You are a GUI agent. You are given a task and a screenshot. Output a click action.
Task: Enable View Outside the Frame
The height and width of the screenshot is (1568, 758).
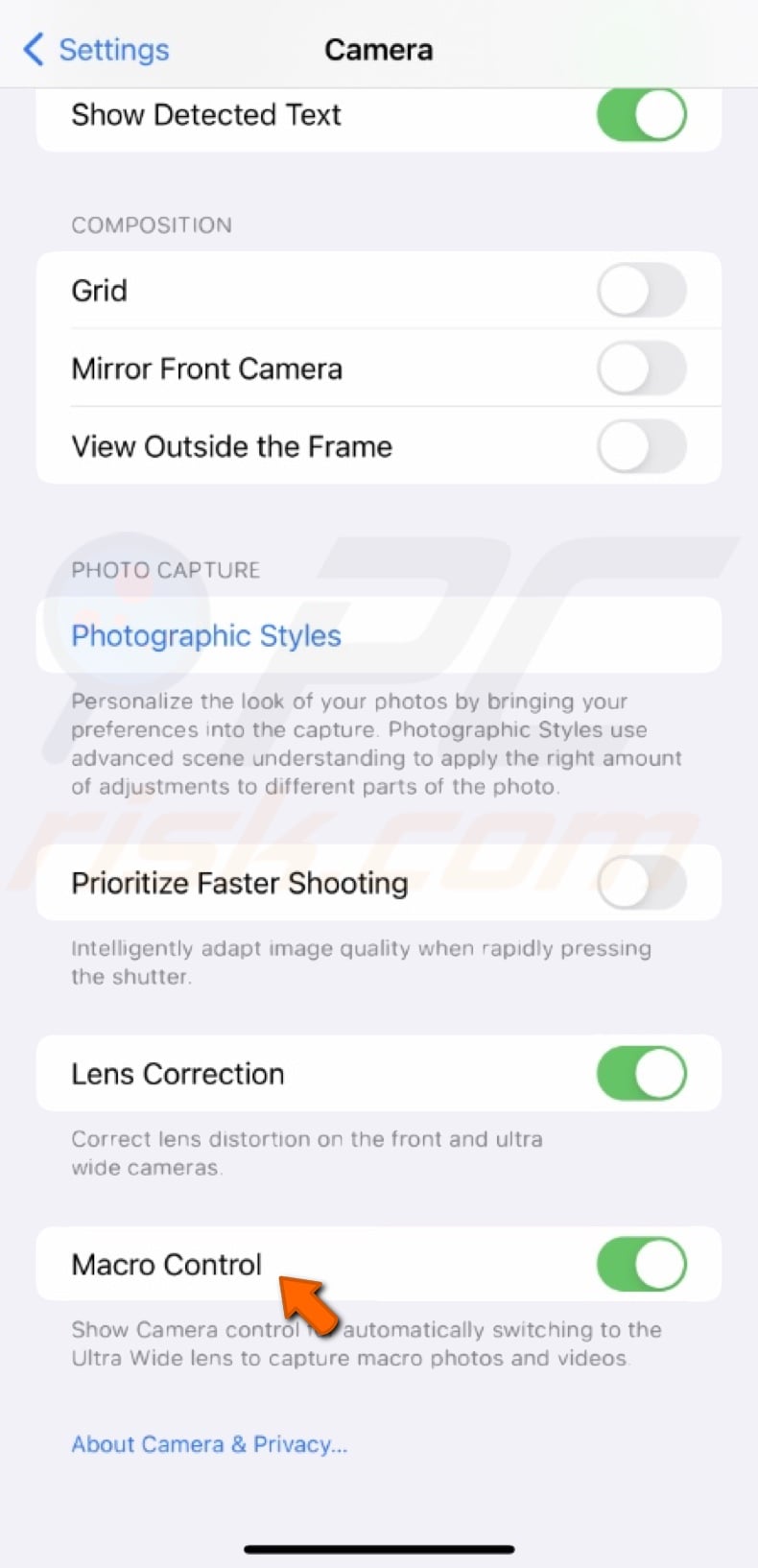[x=641, y=446]
